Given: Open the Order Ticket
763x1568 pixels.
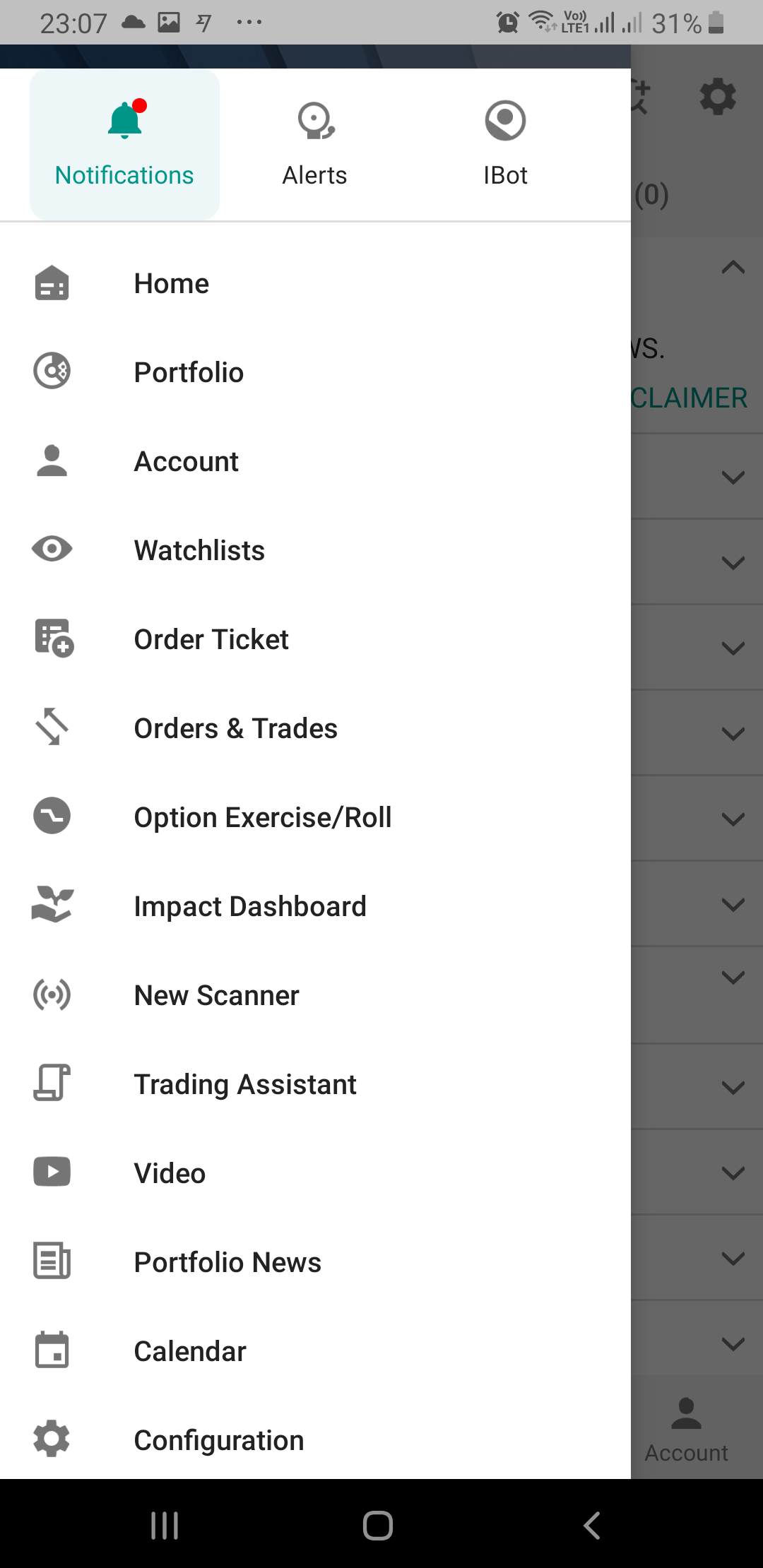Looking at the screenshot, I should [211, 640].
